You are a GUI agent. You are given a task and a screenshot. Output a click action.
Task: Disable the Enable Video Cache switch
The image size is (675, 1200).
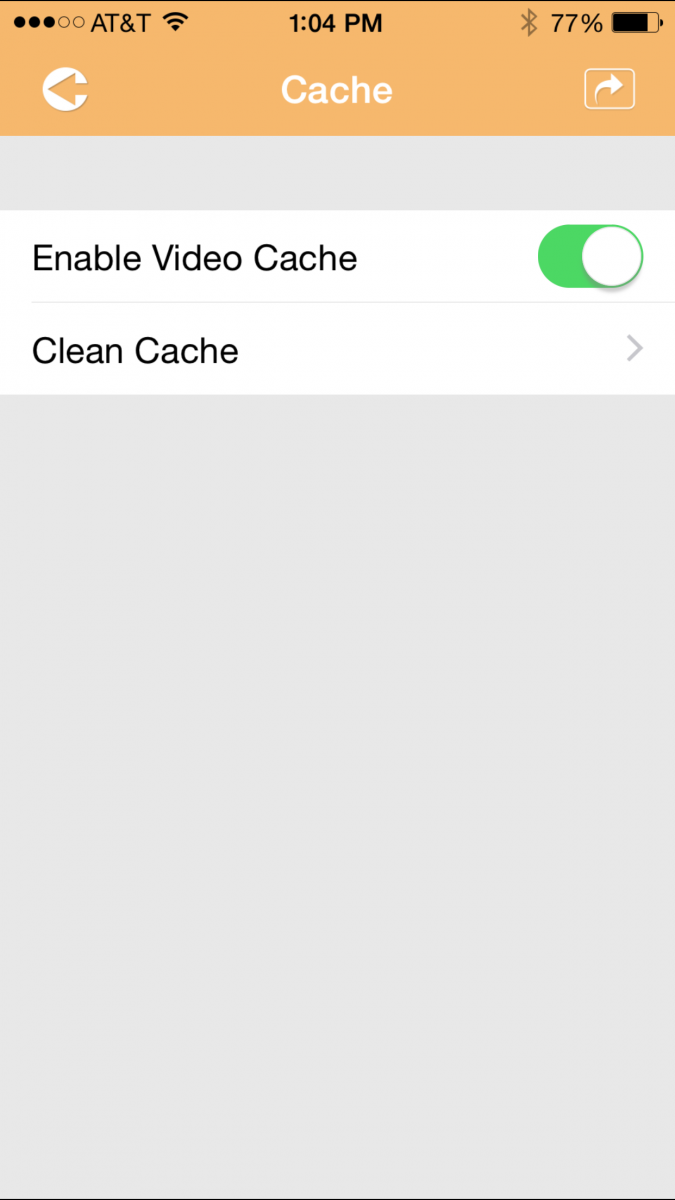pos(590,257)
